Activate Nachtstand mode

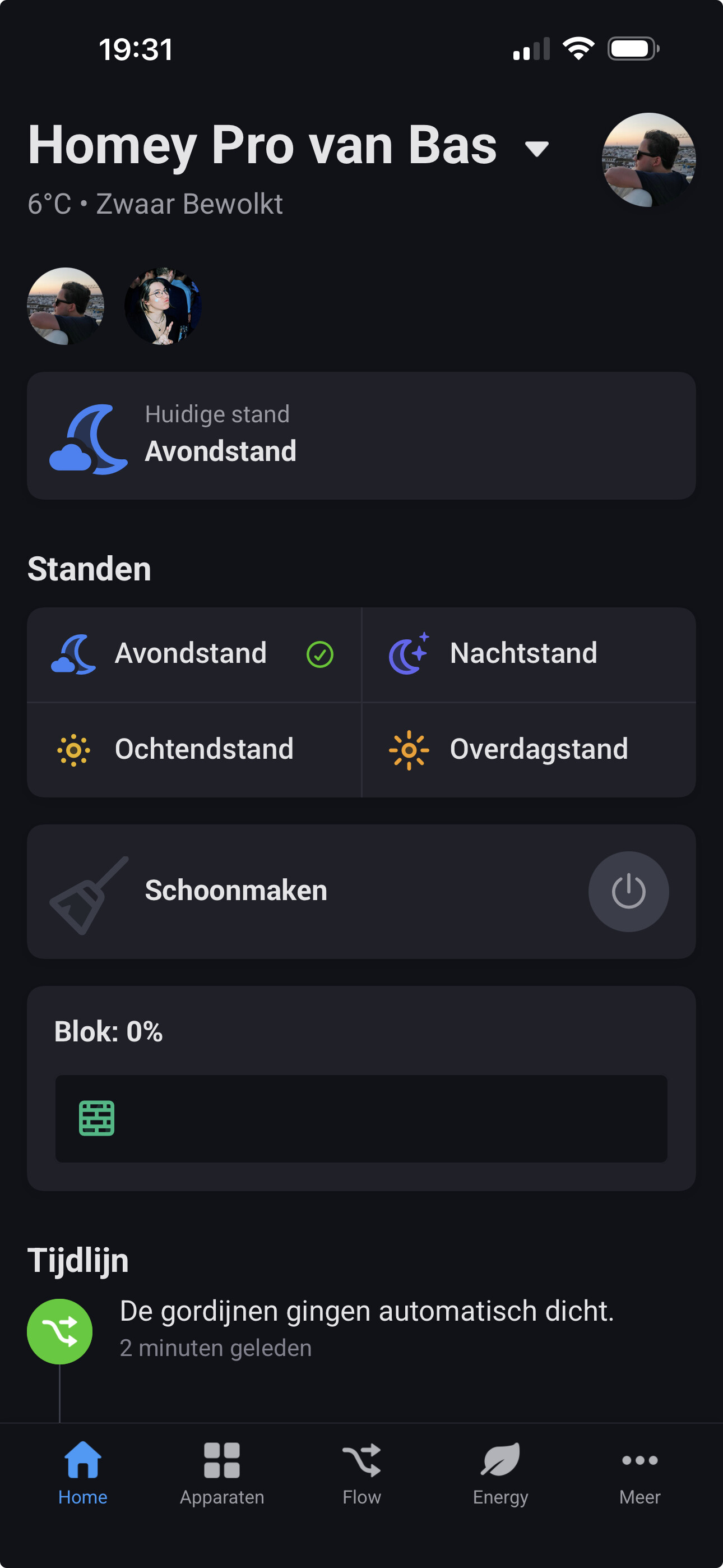[x=529, y=654]
